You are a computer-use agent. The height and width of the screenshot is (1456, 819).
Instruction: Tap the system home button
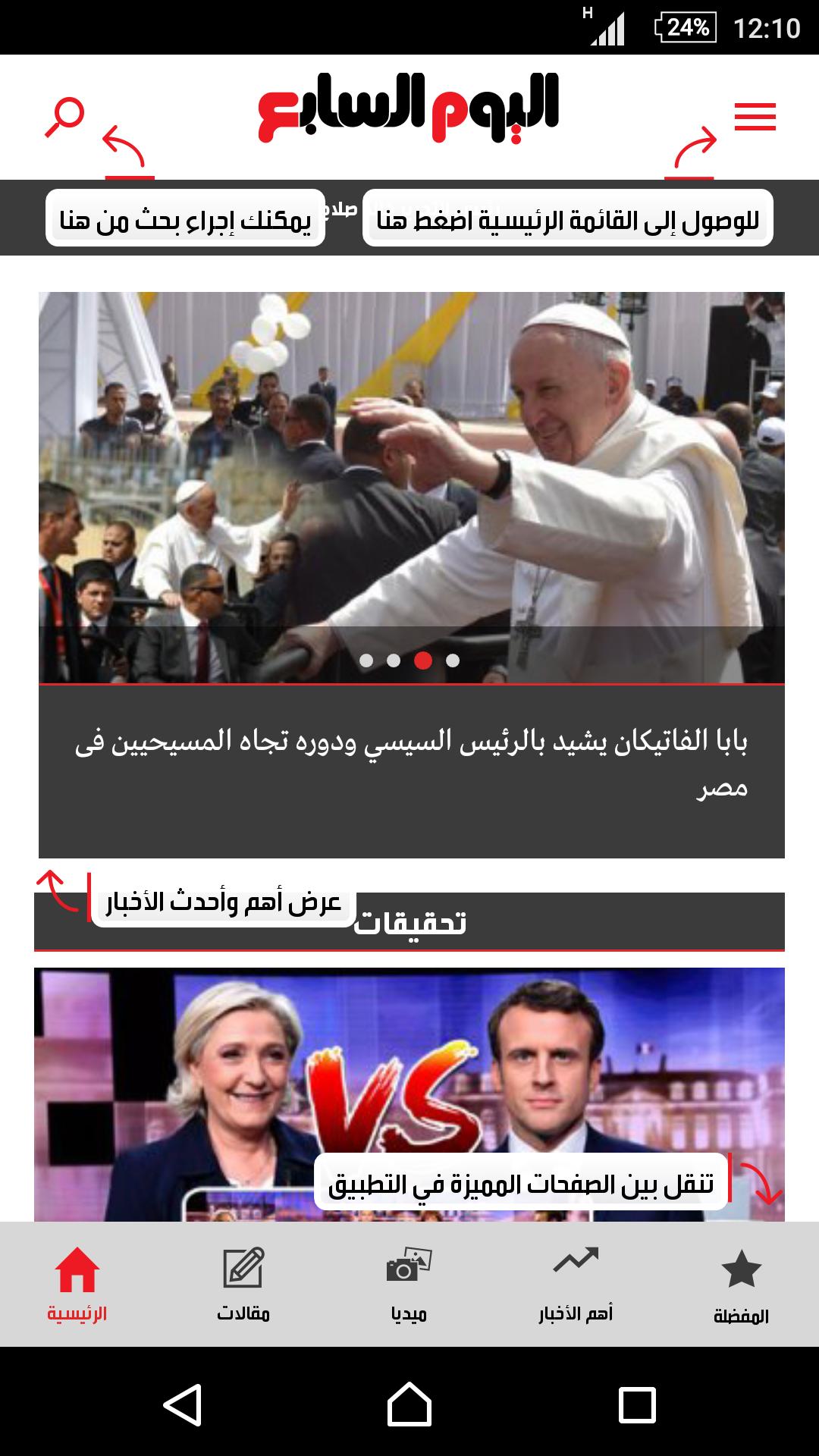coord(409,1404)
